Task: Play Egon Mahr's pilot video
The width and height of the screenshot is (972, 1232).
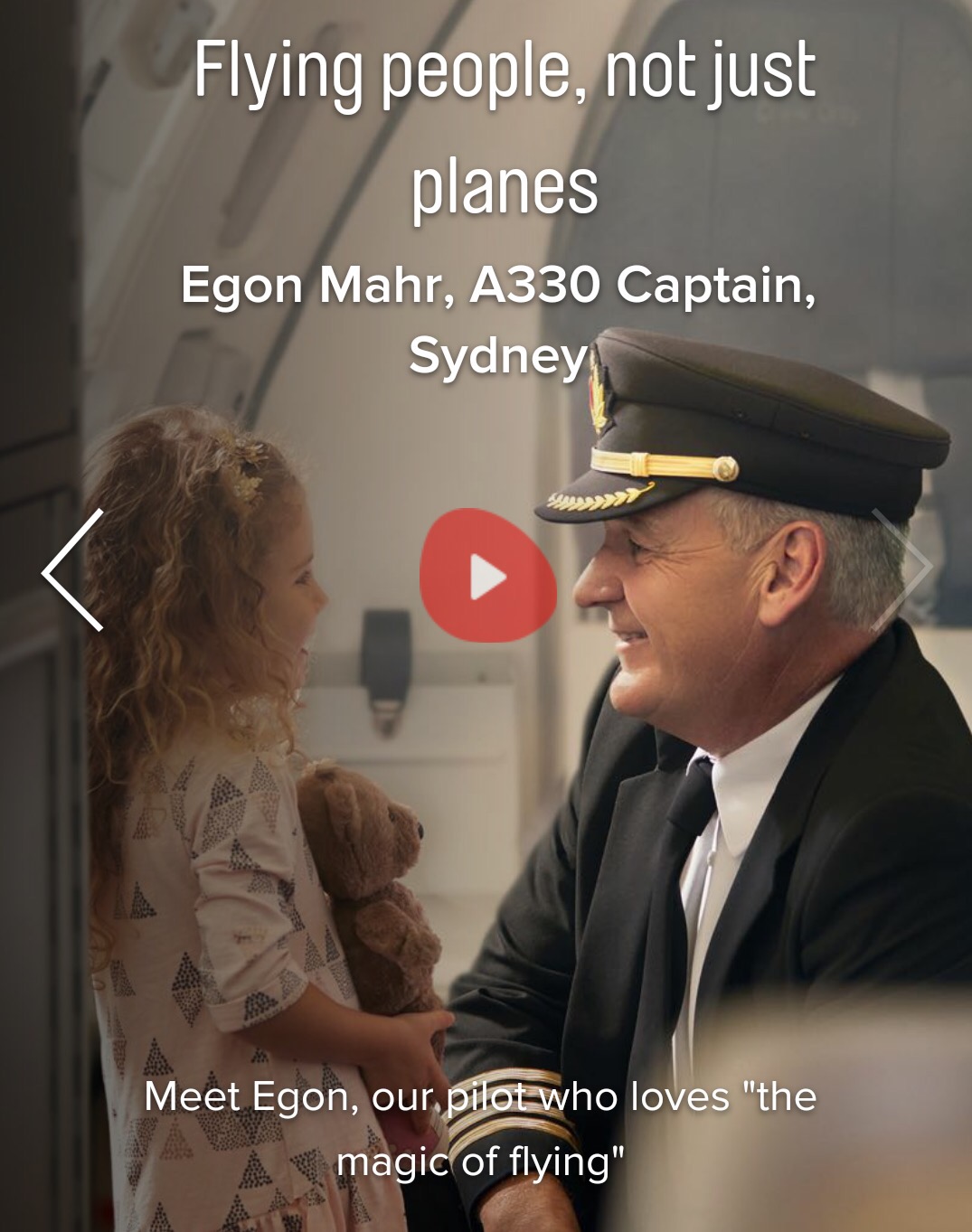Action: (487, 576)
